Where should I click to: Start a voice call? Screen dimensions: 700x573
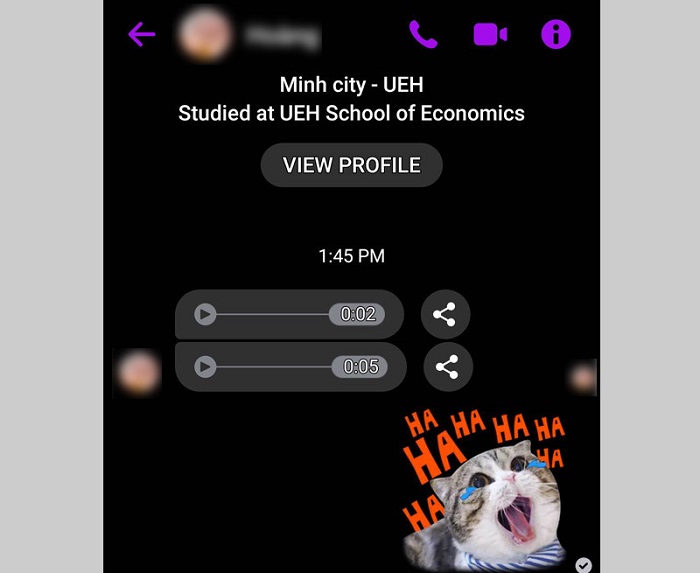[x=423, y=35]
